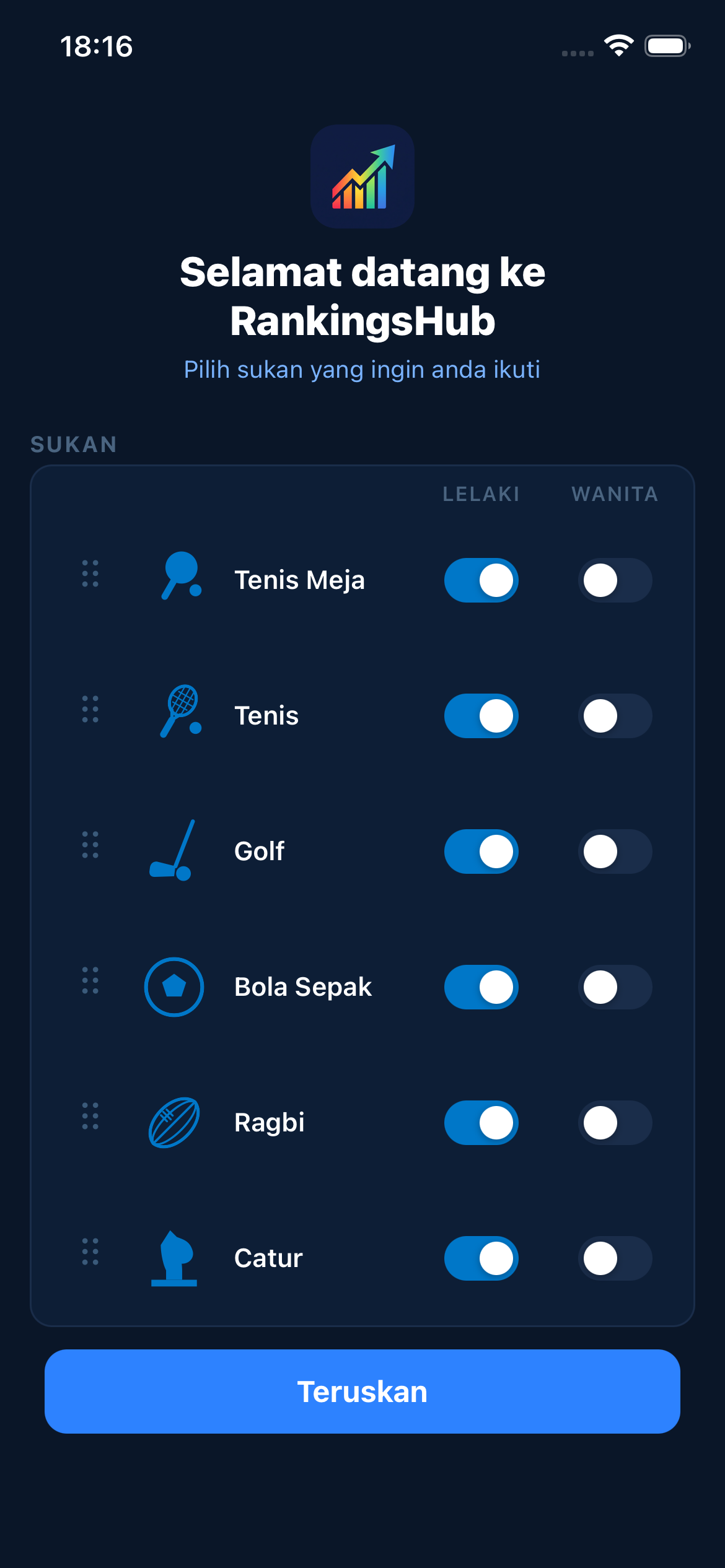Switch on the Wanita toggle for Golf
The height and width of the screenshot is (1568, 725).
coord(615,852)
